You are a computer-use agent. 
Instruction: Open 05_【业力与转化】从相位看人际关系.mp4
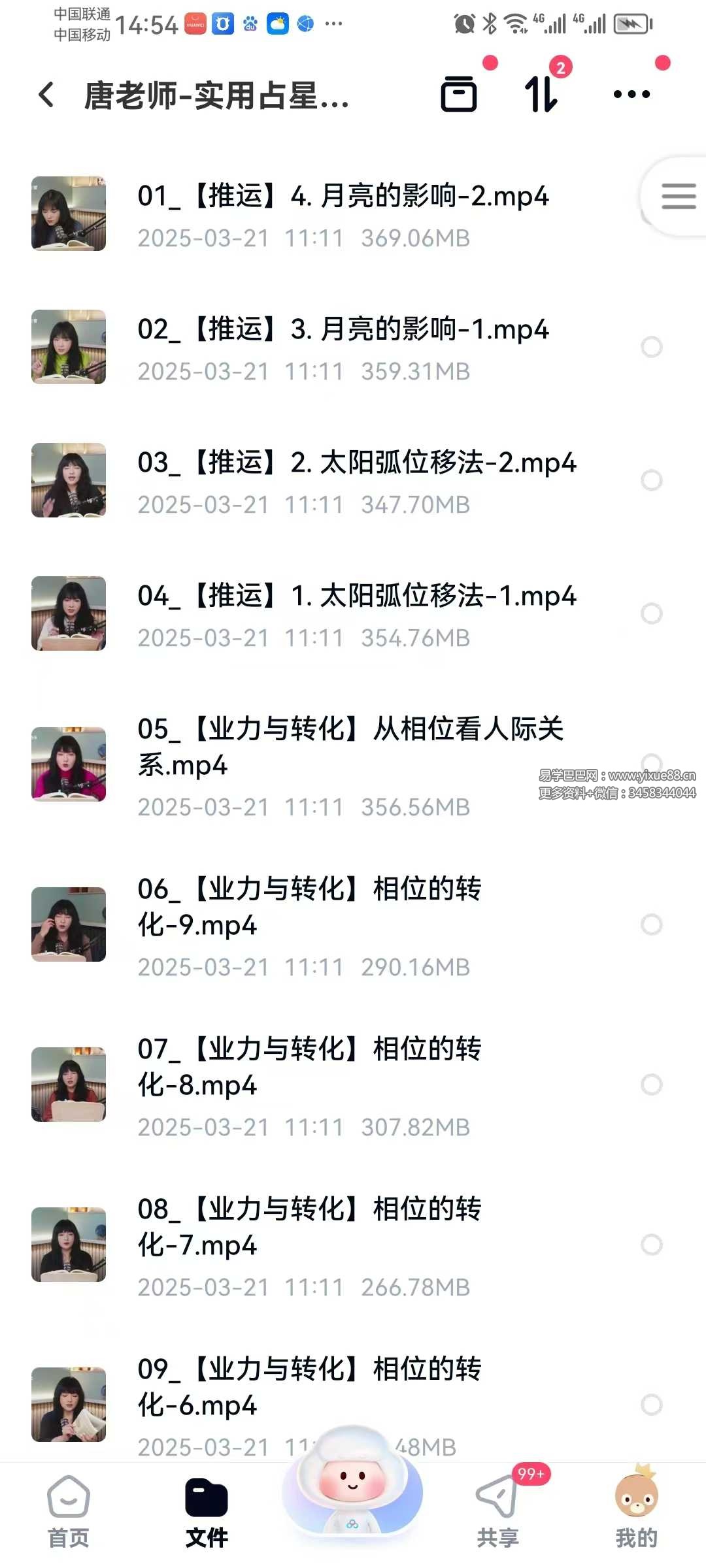pos(350,746)
